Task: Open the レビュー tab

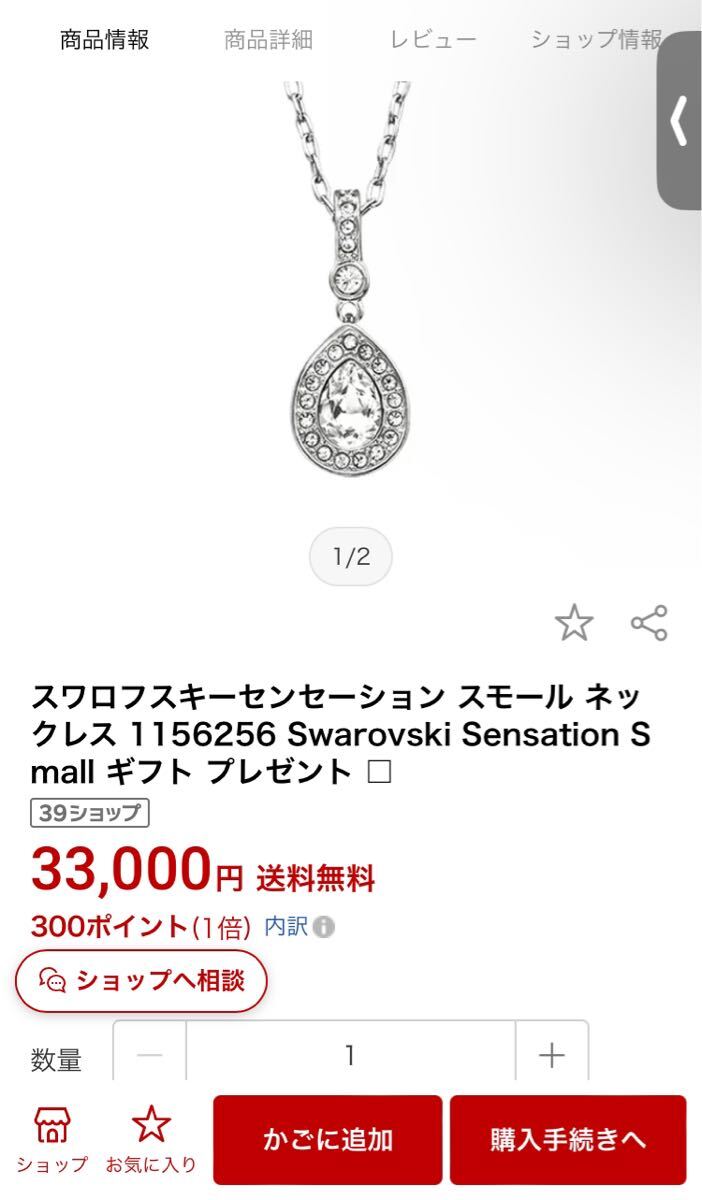Action: click(x=433, y=40)
